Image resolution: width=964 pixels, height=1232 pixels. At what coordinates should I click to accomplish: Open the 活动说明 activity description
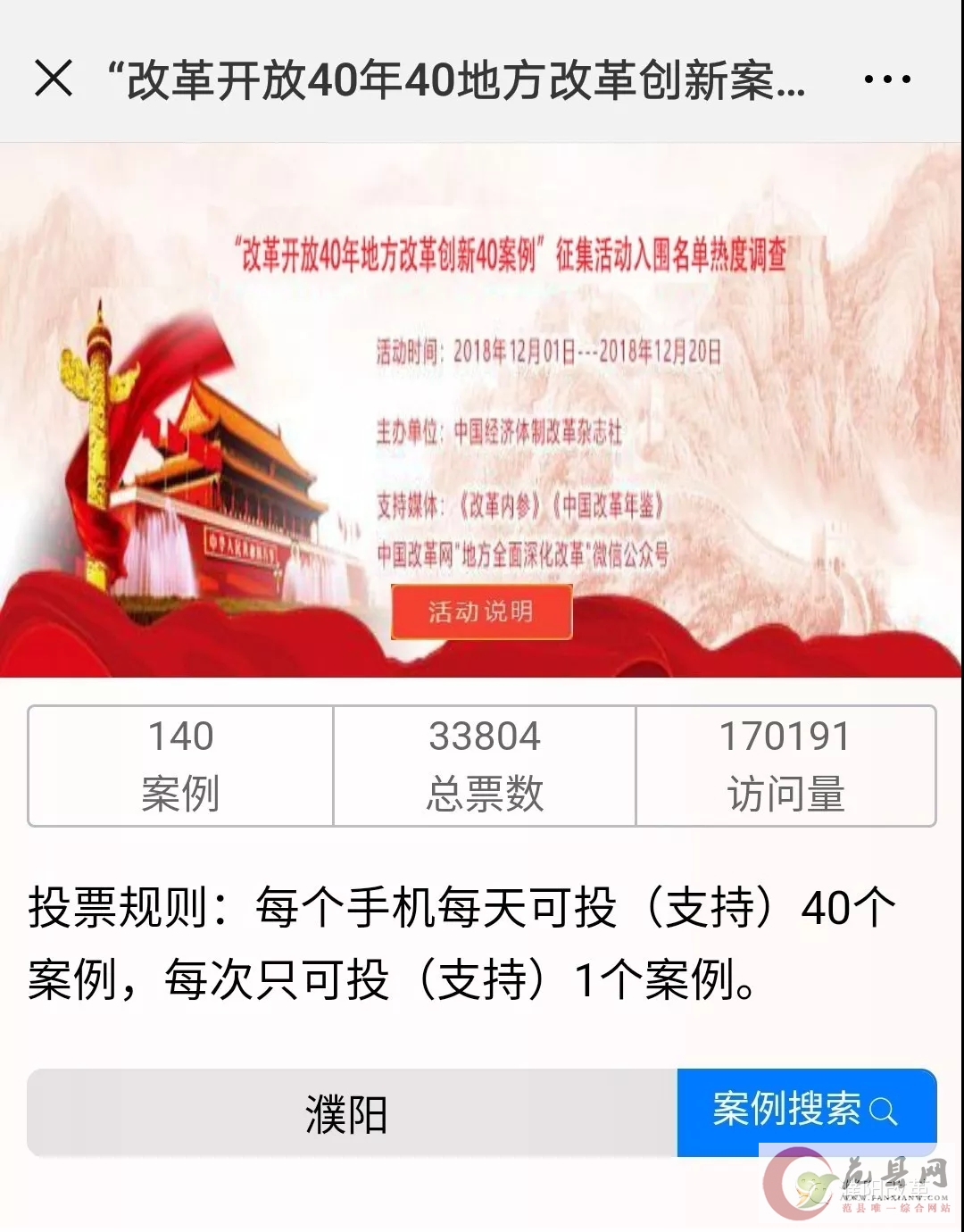pyautogui.click(x=481, y=612)
